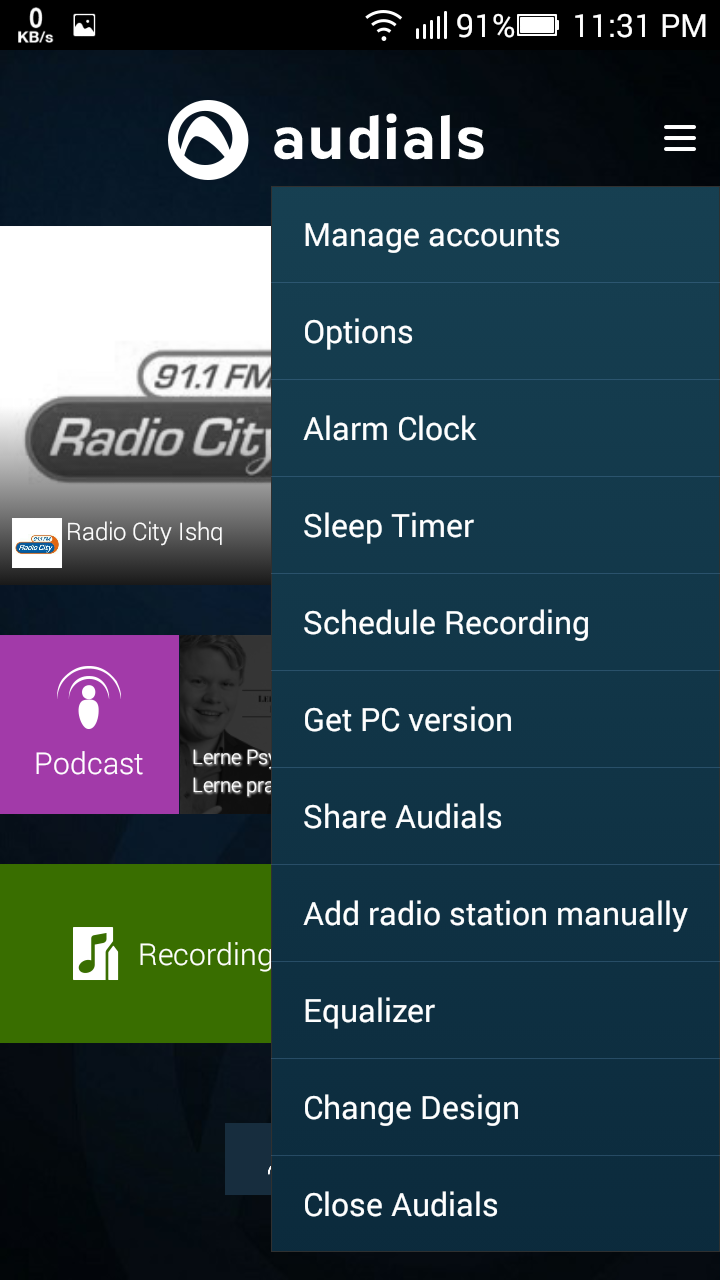Choose Get PC version
The height and width of the screenshot is (1280, 720).
click(x=495, y=720)
